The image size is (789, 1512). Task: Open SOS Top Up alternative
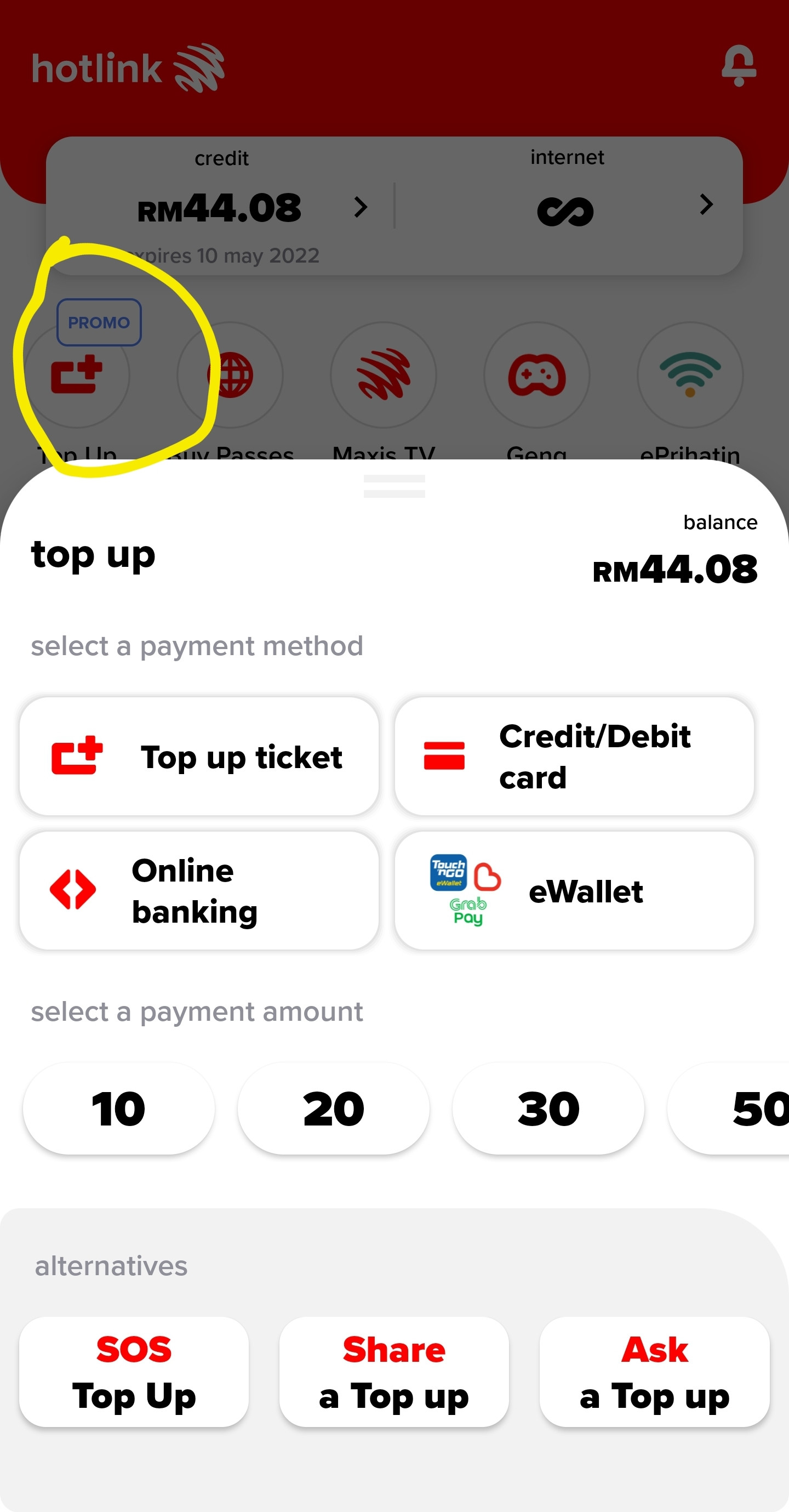coord(134,1372)
